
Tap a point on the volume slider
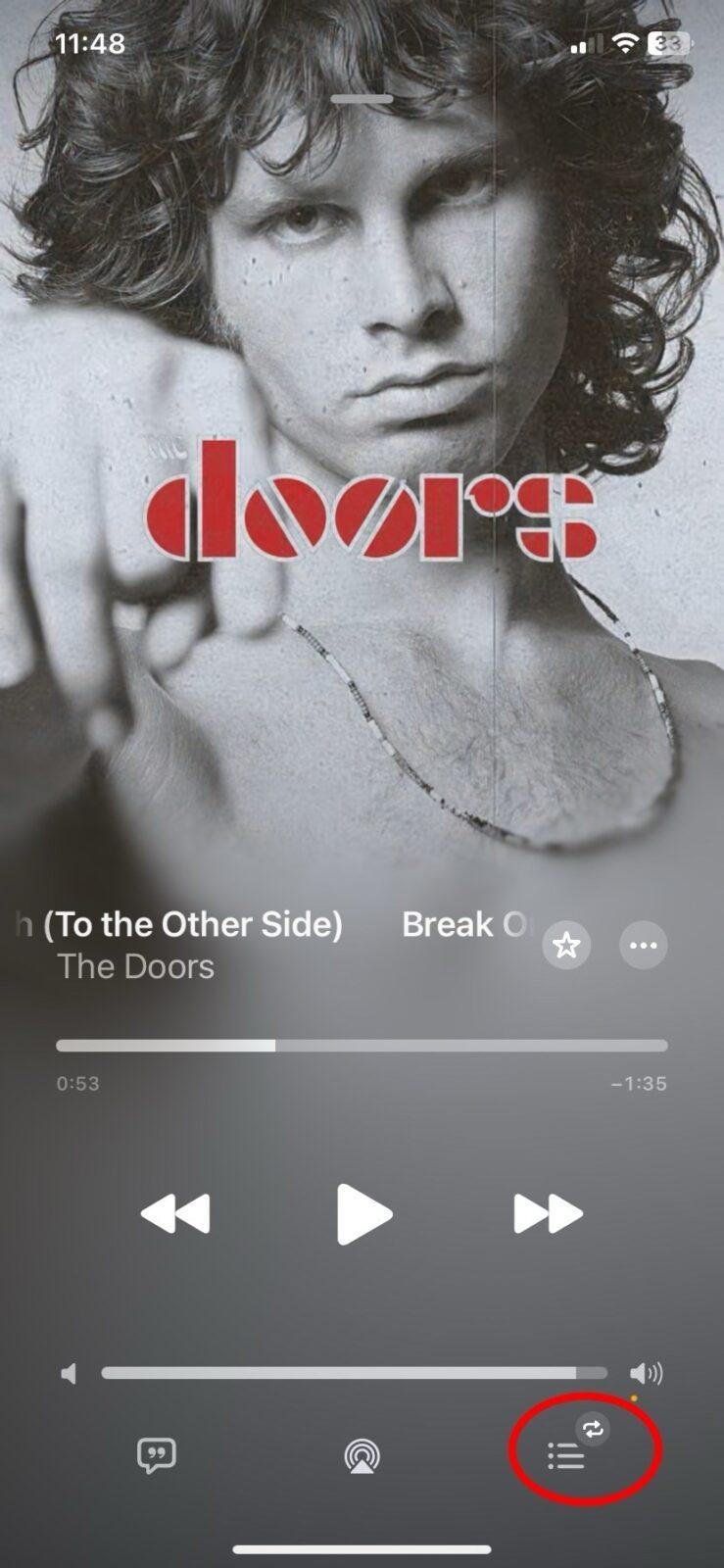click(x=354, y=1373)
